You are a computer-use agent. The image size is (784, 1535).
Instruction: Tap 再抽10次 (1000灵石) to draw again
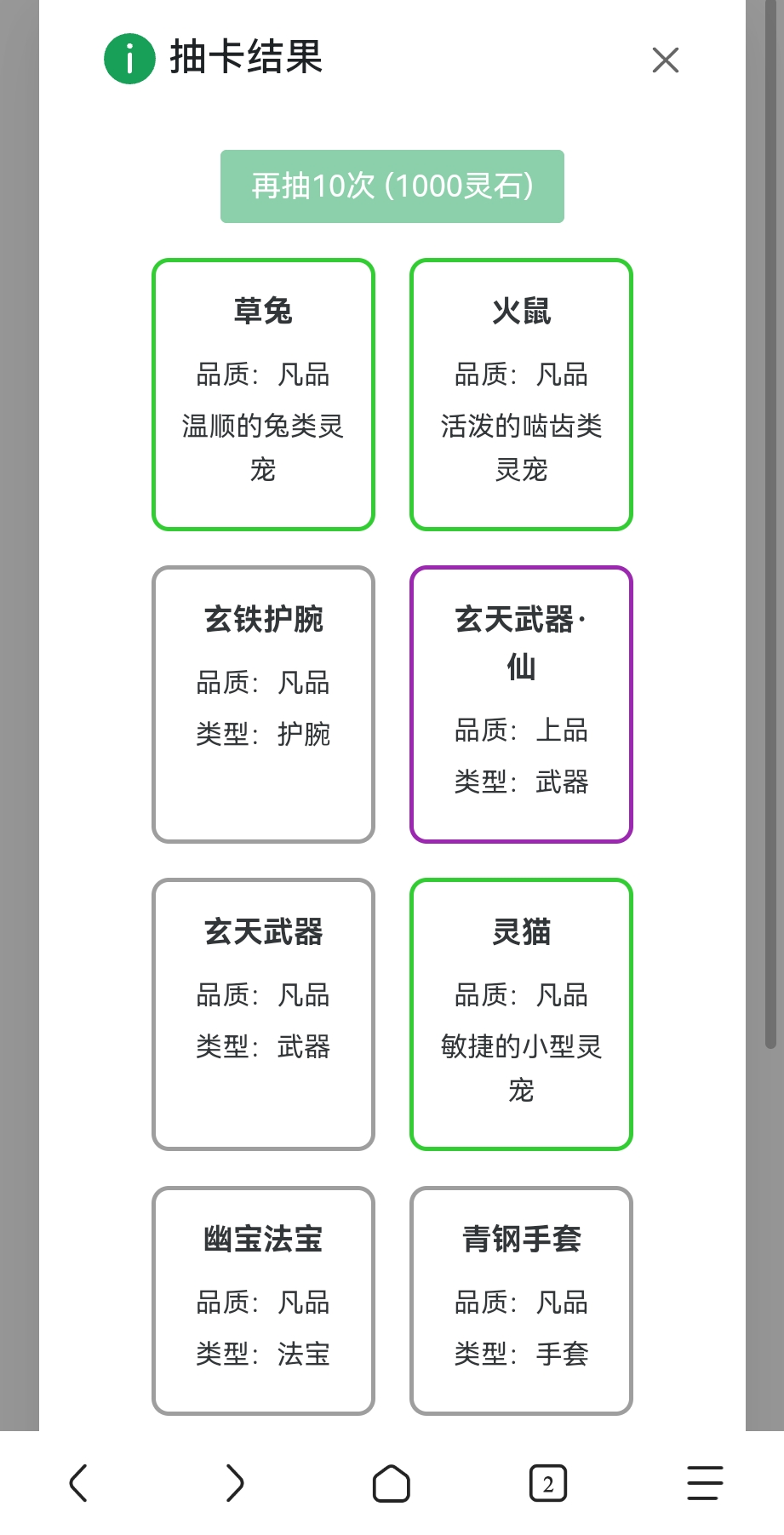tap(392, 186)
